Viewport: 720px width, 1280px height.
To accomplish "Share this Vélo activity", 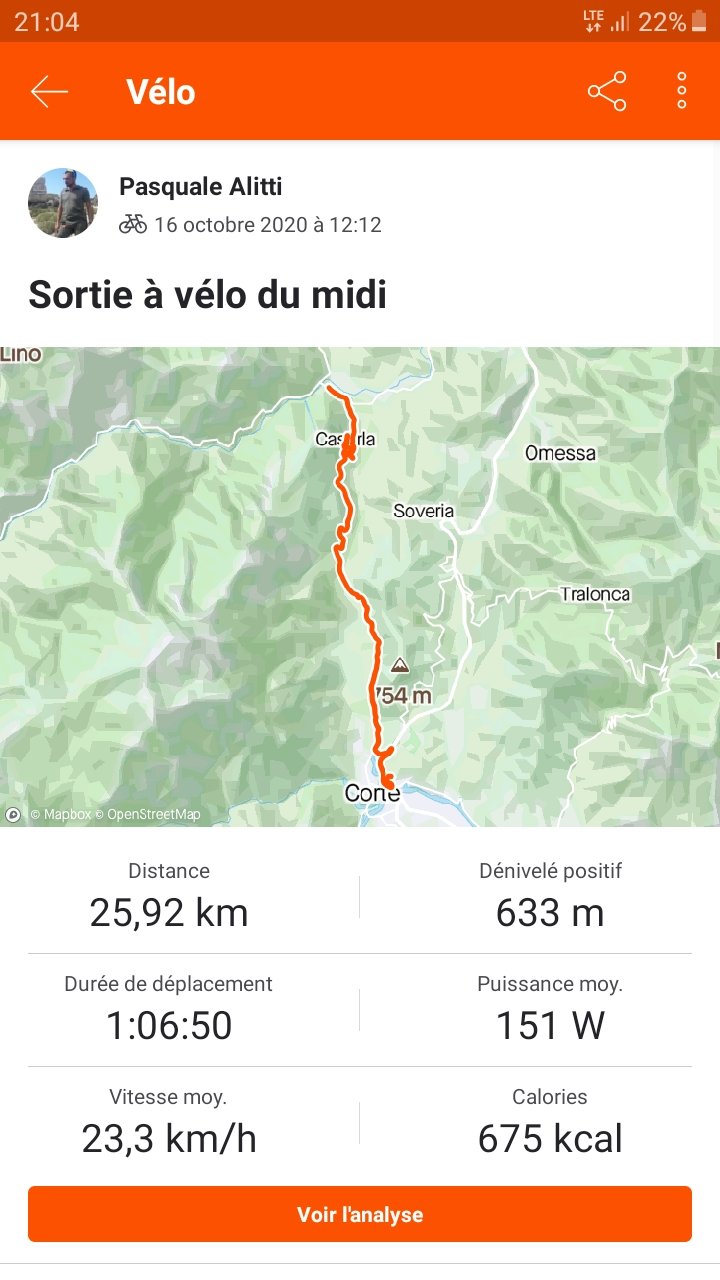I will coord(607,92).
